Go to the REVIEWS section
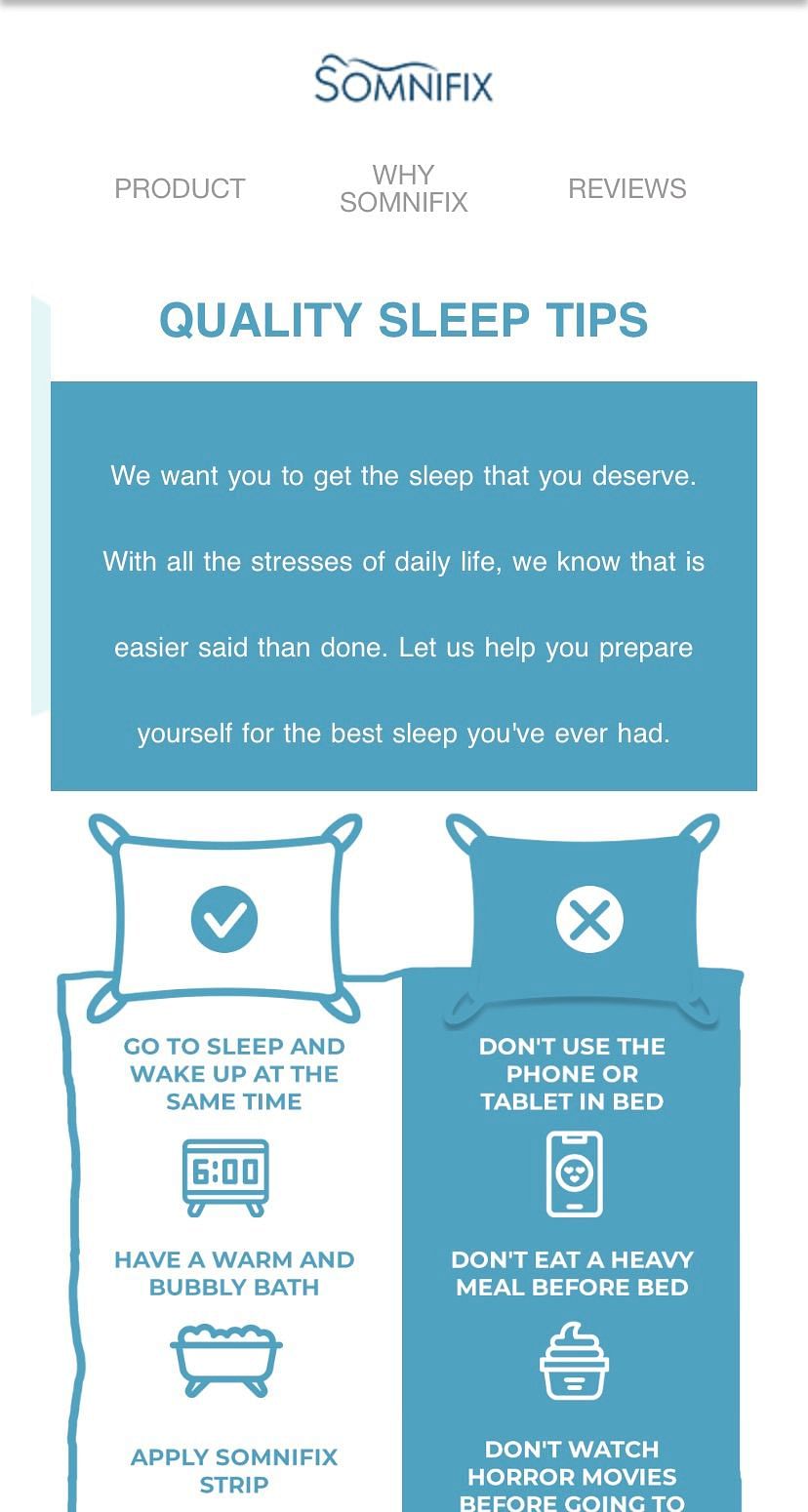This screenshot has height=1512, width=808. 626,188
